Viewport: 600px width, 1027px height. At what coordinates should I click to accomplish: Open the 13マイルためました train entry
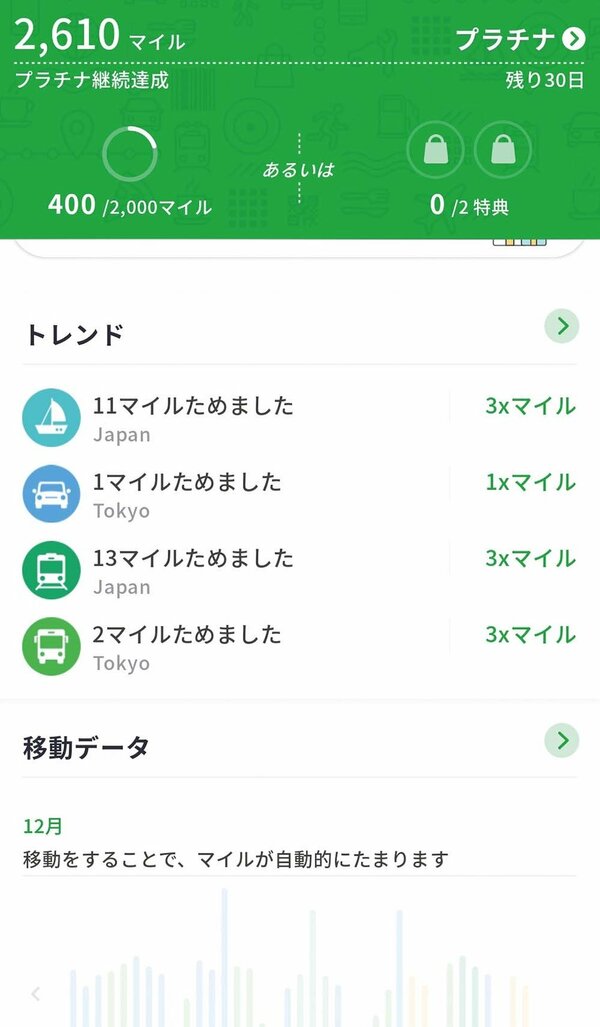tap(300, 570)
